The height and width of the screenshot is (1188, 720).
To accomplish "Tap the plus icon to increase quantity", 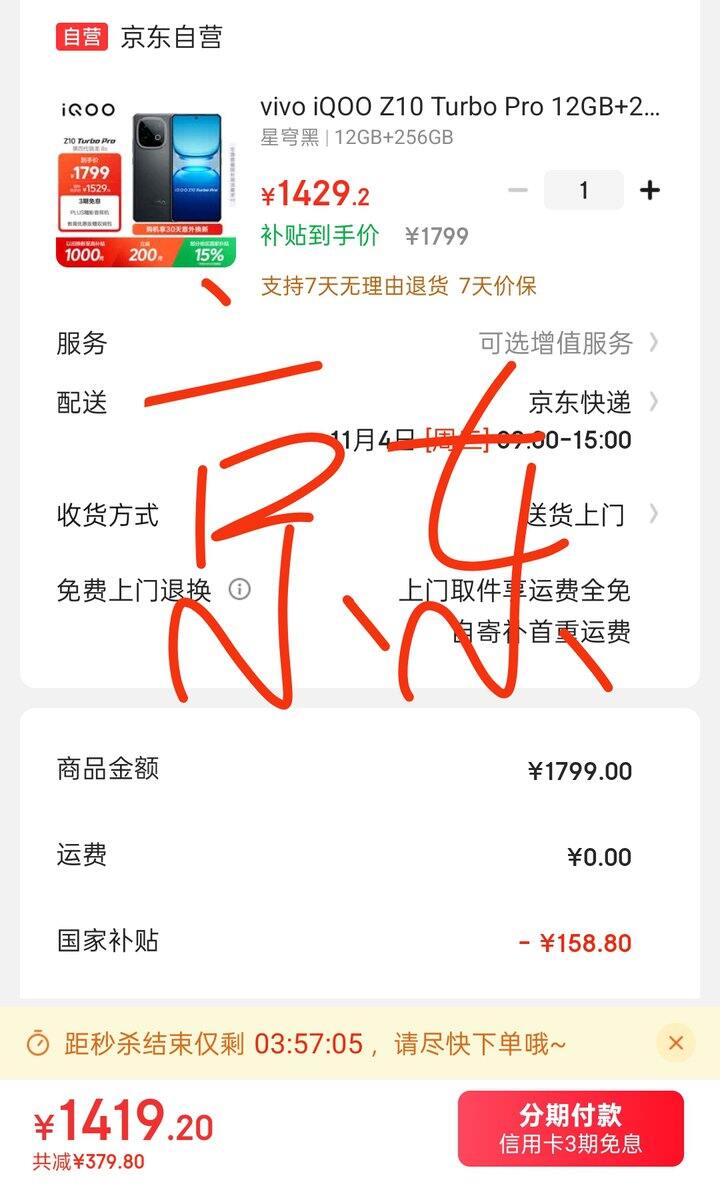I will pyautogui.click(x=651, y=188).
